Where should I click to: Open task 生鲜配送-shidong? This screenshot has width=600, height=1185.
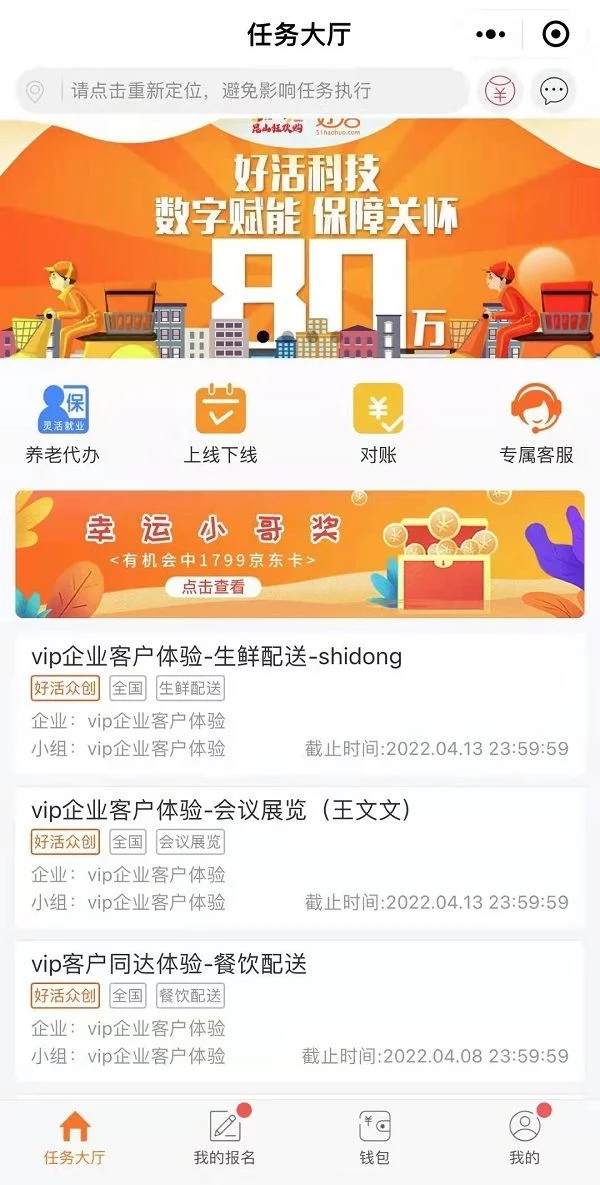coord(300,702)
